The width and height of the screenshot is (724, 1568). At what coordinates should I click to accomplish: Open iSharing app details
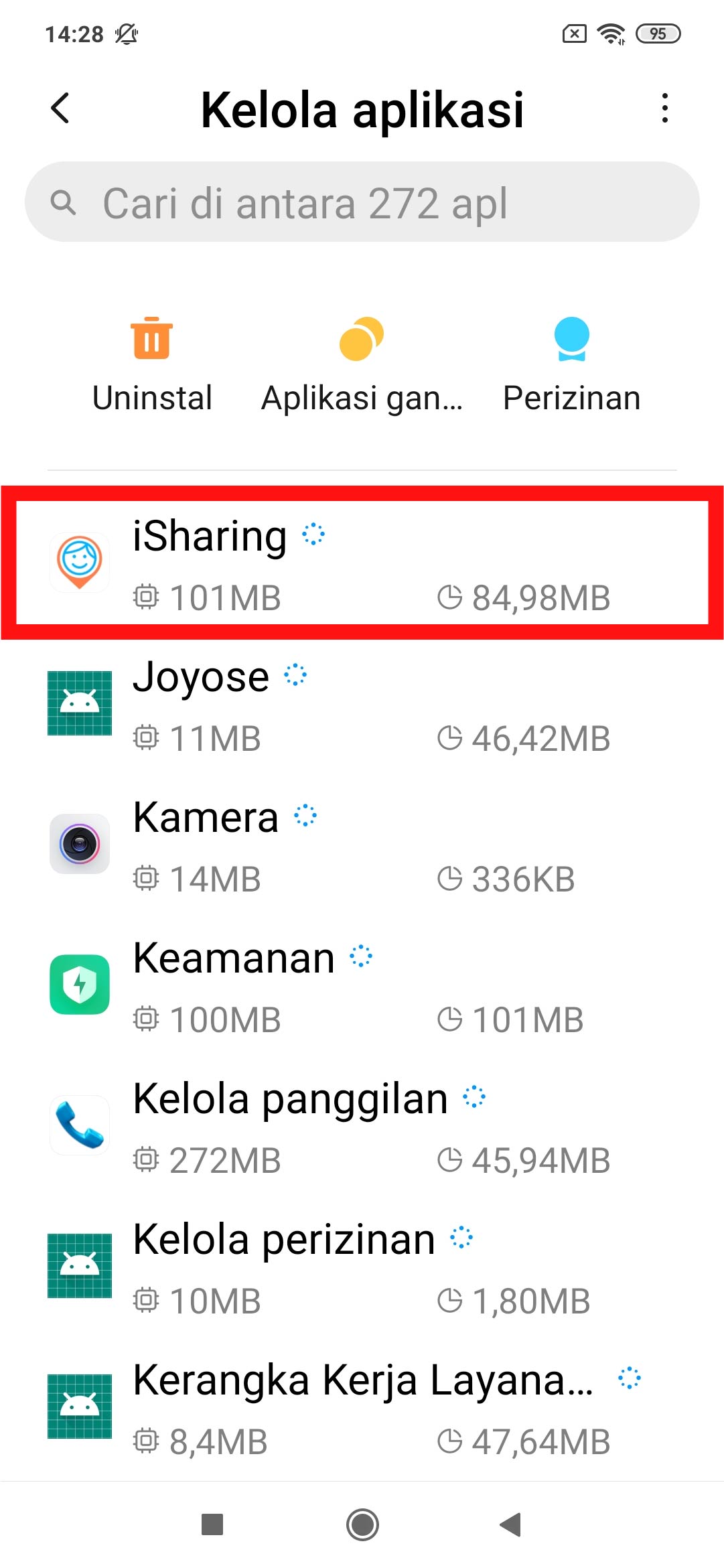[362, 563]
